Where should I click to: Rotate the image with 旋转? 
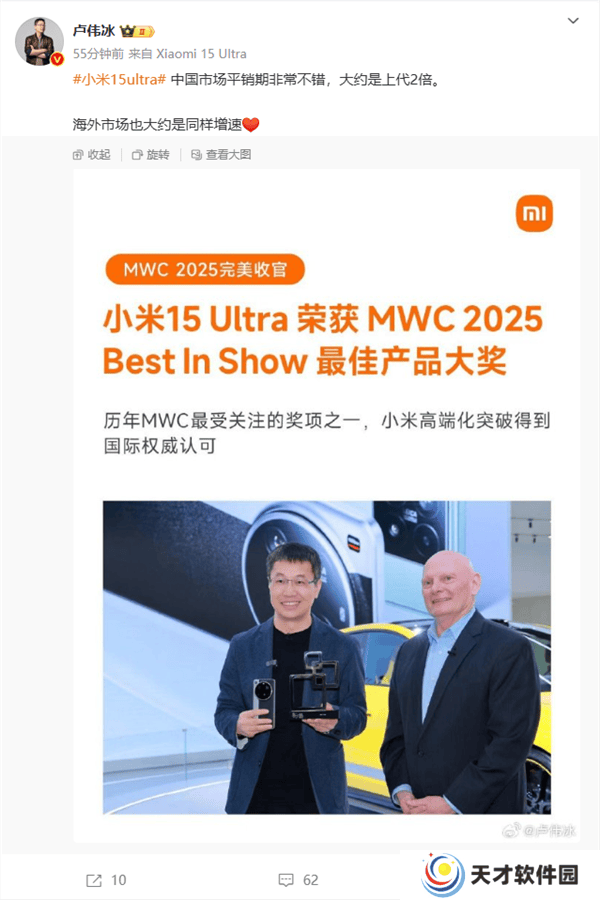click(150, 154)
